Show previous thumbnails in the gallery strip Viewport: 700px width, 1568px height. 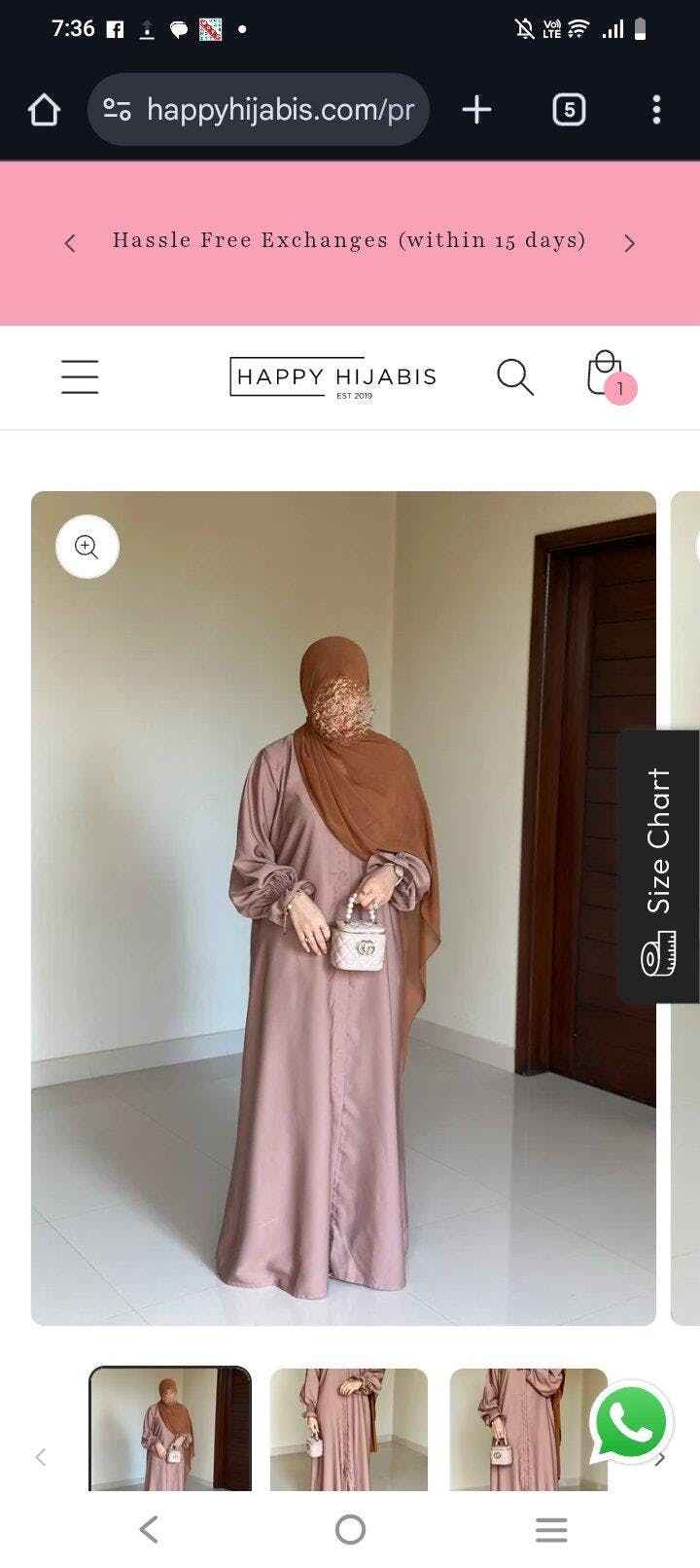coord(41,1456)
